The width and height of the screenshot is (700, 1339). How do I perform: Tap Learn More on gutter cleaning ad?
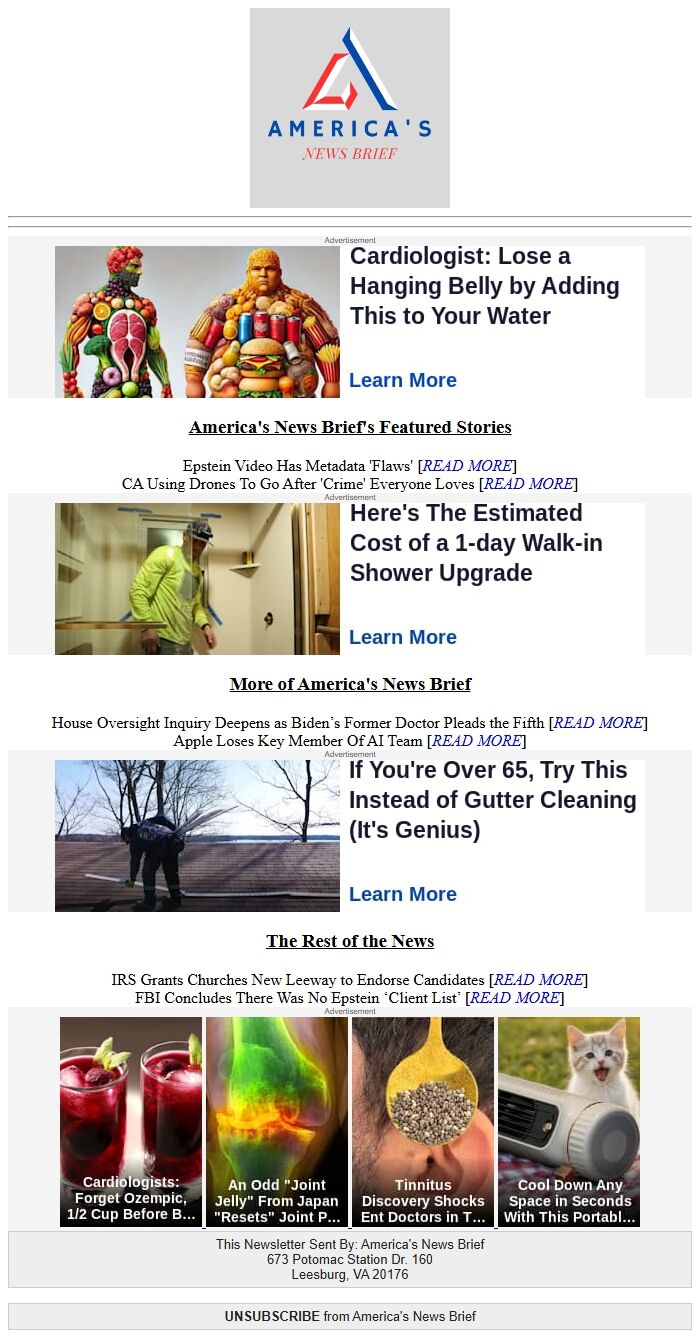click(x=402, y=894)
